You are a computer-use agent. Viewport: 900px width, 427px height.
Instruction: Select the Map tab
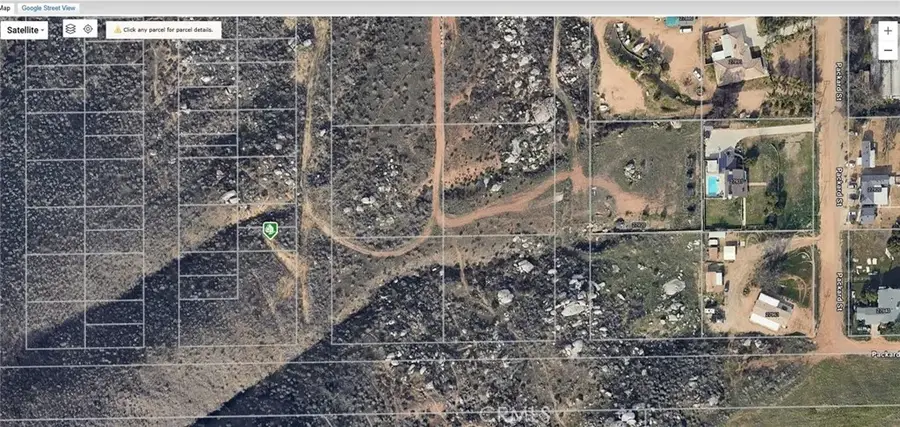pyautogui.click(x=6, y=7)
